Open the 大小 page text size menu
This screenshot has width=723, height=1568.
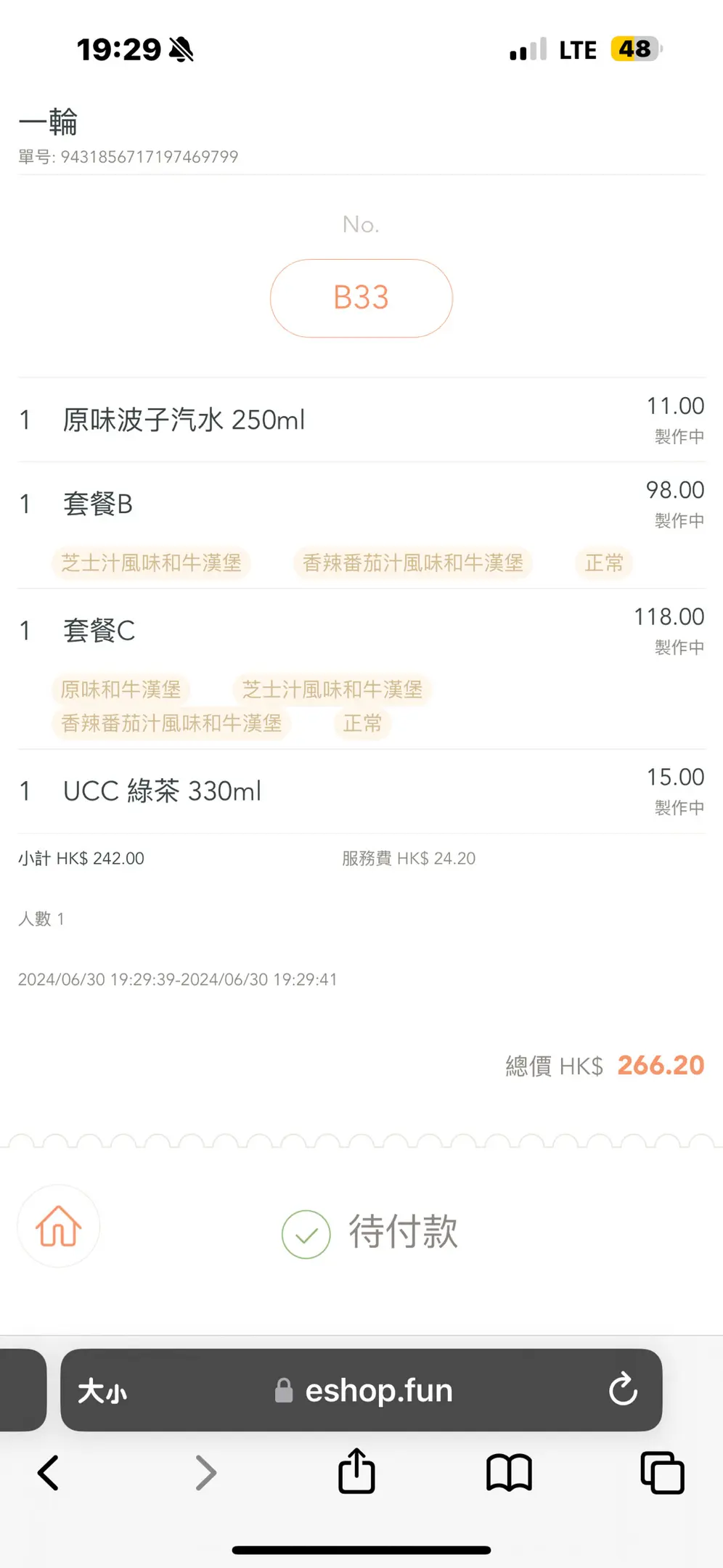click(x=102, y=1391)
